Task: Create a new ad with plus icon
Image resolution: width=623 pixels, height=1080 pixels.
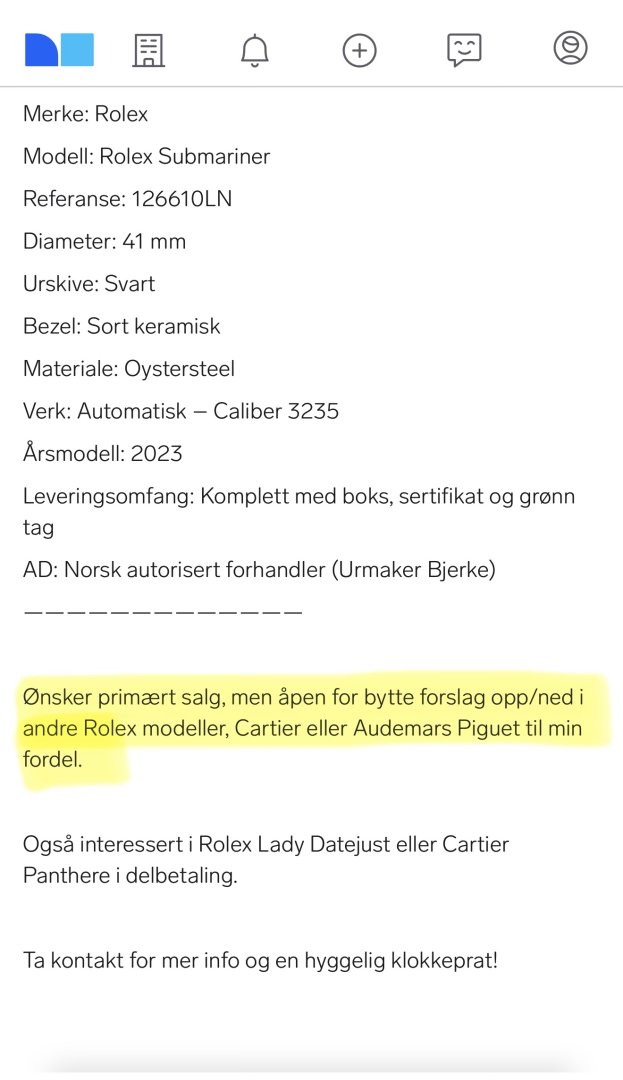Action: [x=359, y=50]
